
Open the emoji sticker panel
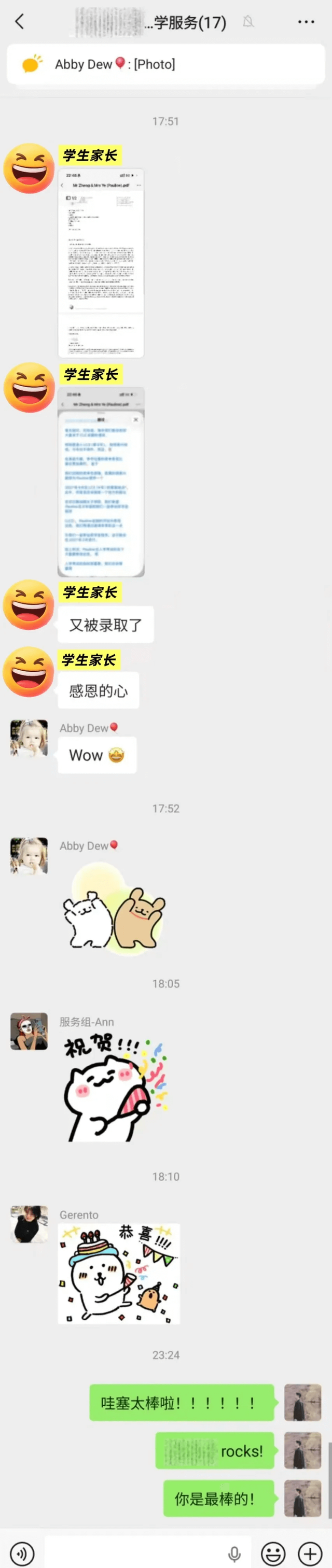point(273,1553)
